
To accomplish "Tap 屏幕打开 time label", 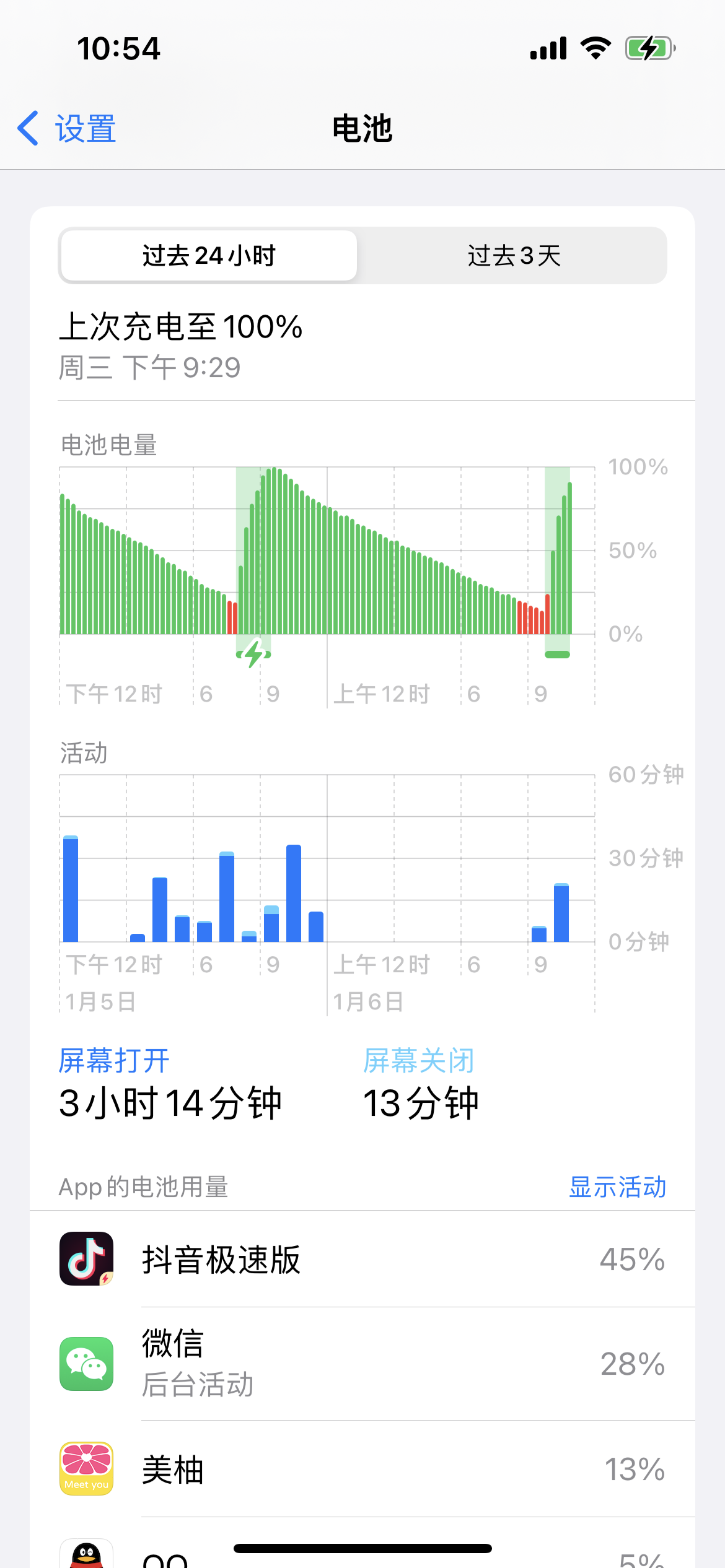I will click(x=114, y=1061).
